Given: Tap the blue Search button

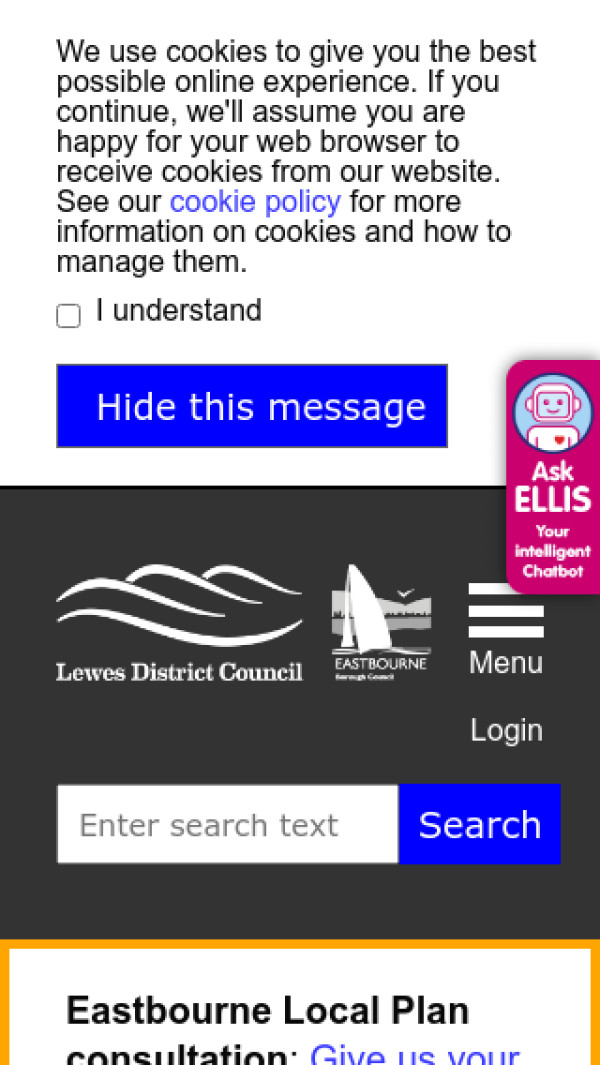Looking at the screenshot, I should tap(479, 824).
